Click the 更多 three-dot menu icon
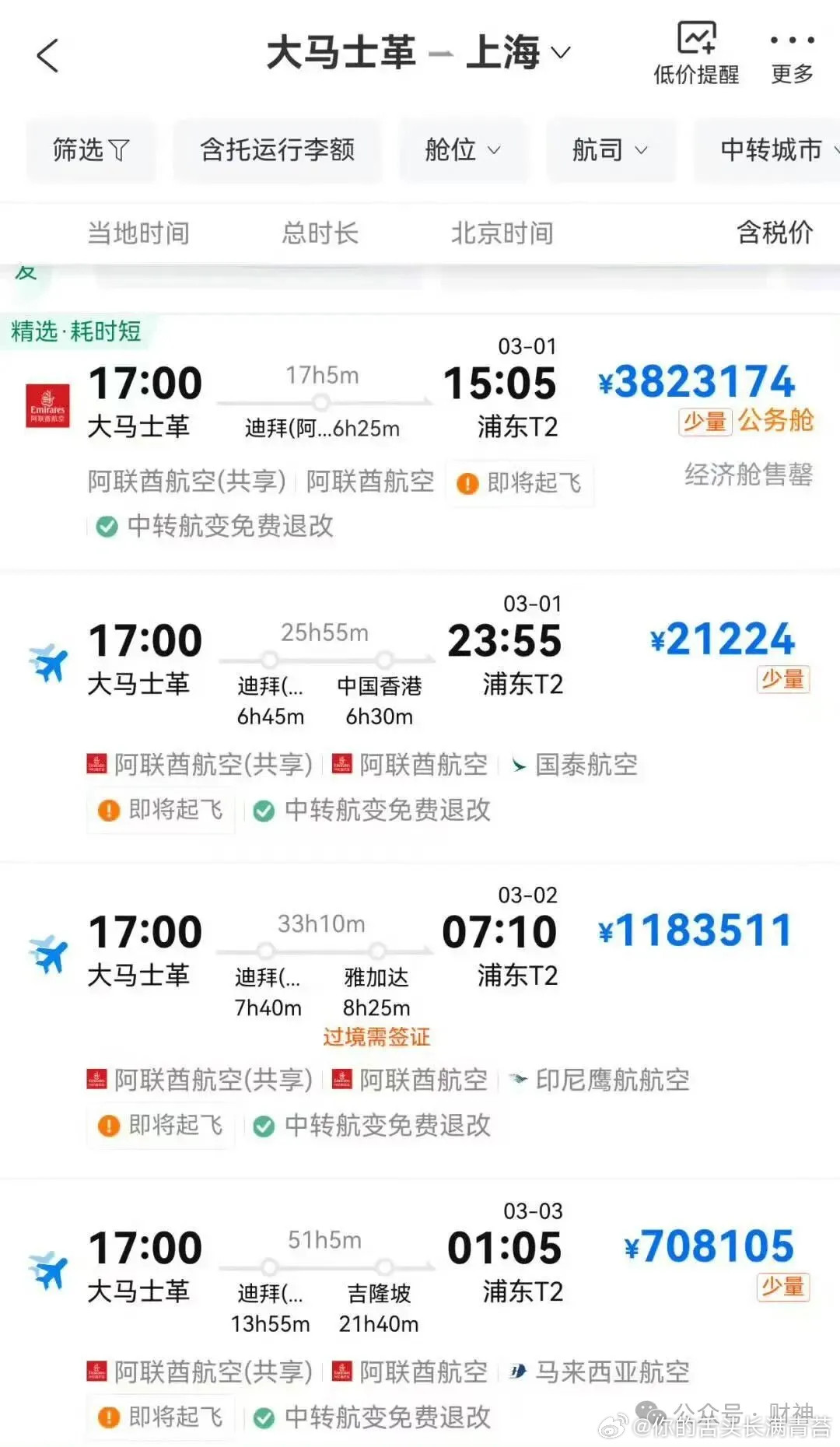The height and width of the screenshot is (1447, 840). (793, 40)
